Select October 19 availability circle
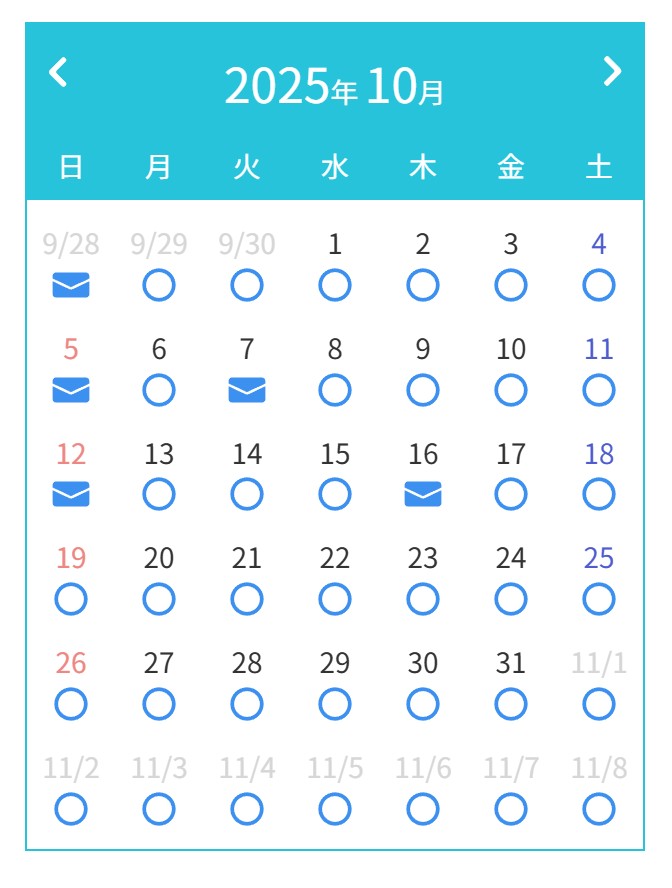This screenshot has width=672, height=888. click(x=71, y=599)
